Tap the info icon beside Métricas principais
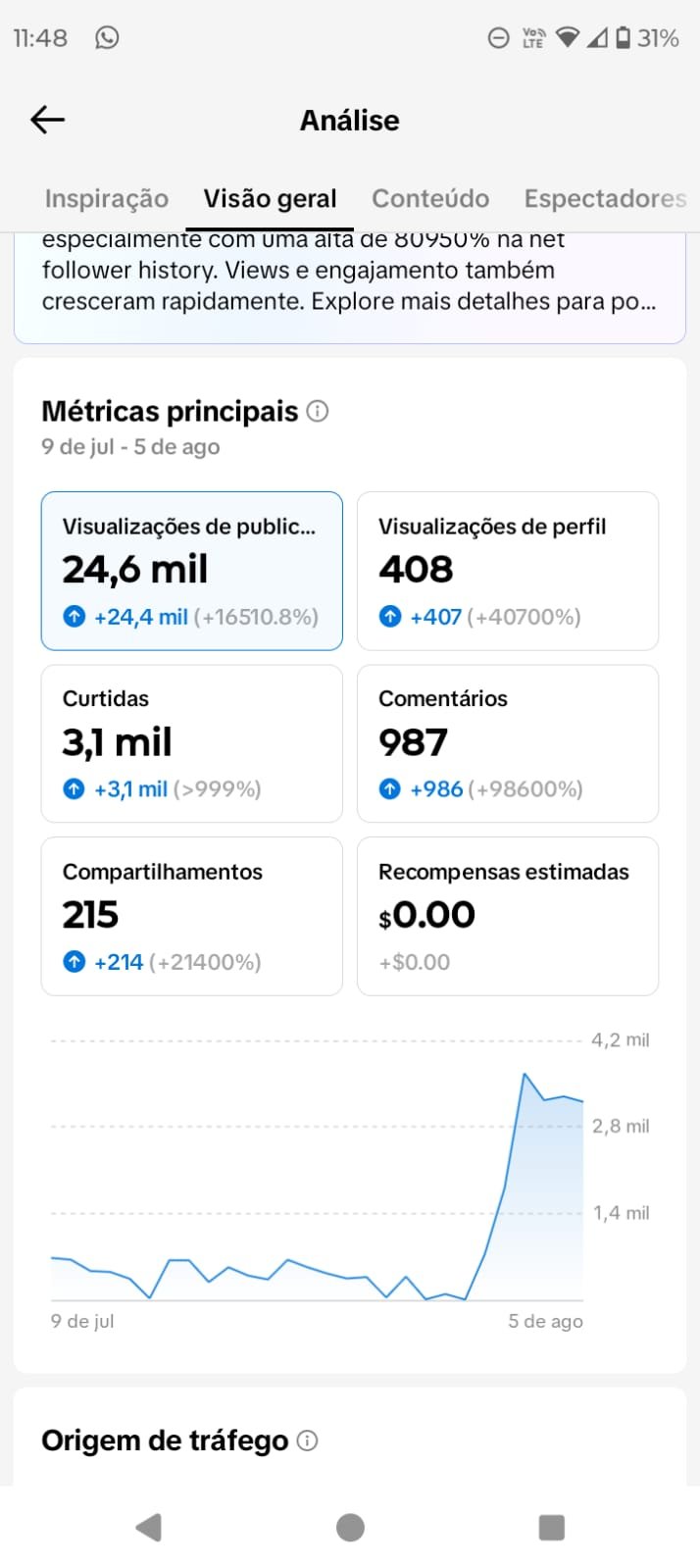The height and width of the screenshot is (1568, 700). [x=318, y=411]
